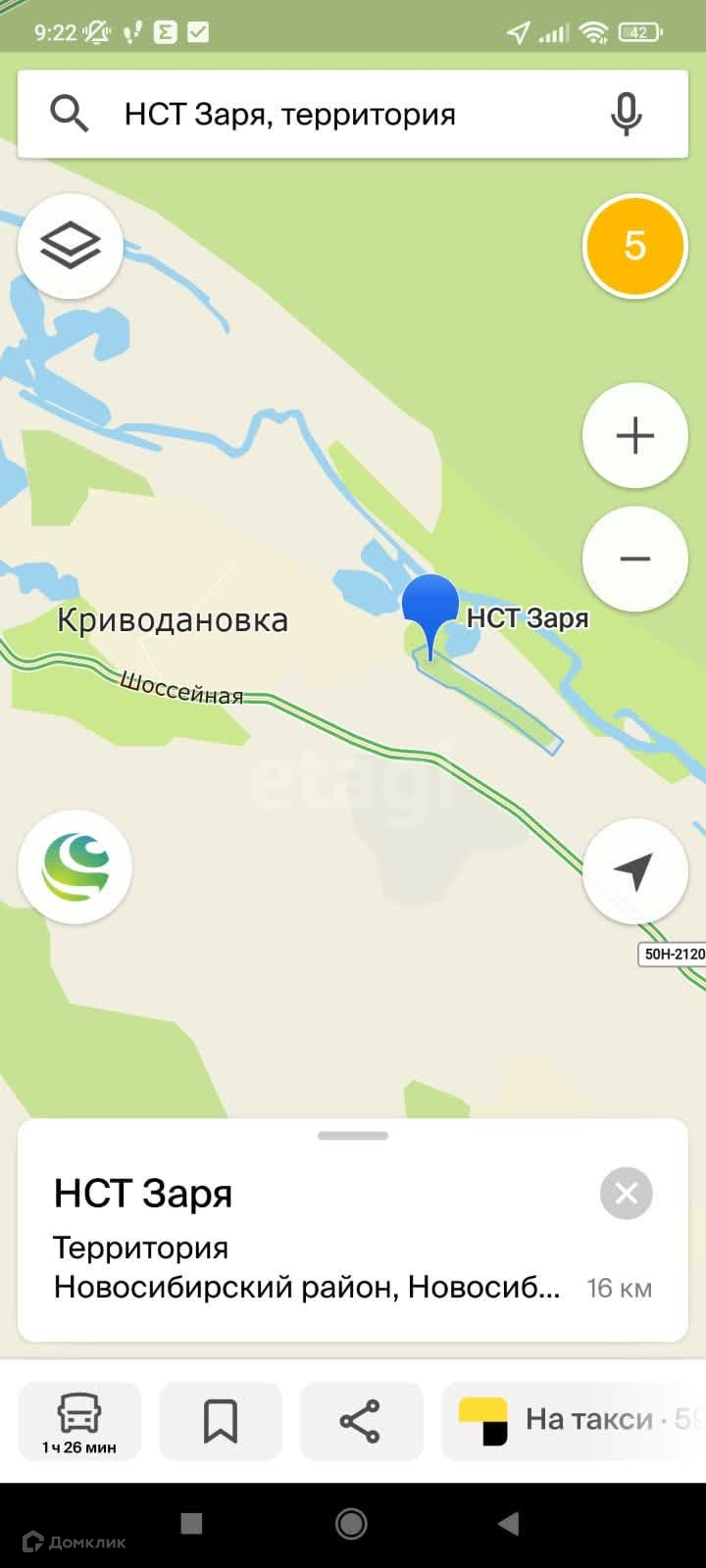Close the НСТ Заря place card
Viewport: 706px width, 1568px height.
pyautogui.click(x=626, y=1193)
